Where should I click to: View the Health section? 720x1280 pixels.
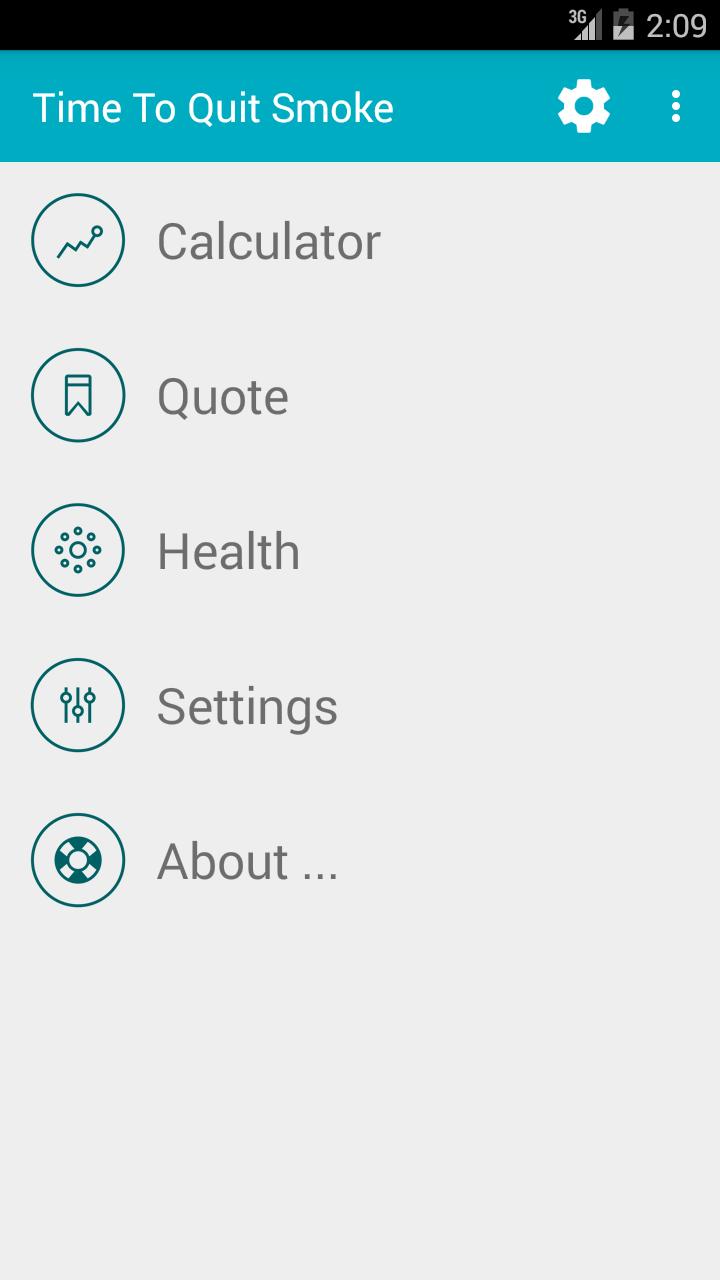(x=228, y=551)
